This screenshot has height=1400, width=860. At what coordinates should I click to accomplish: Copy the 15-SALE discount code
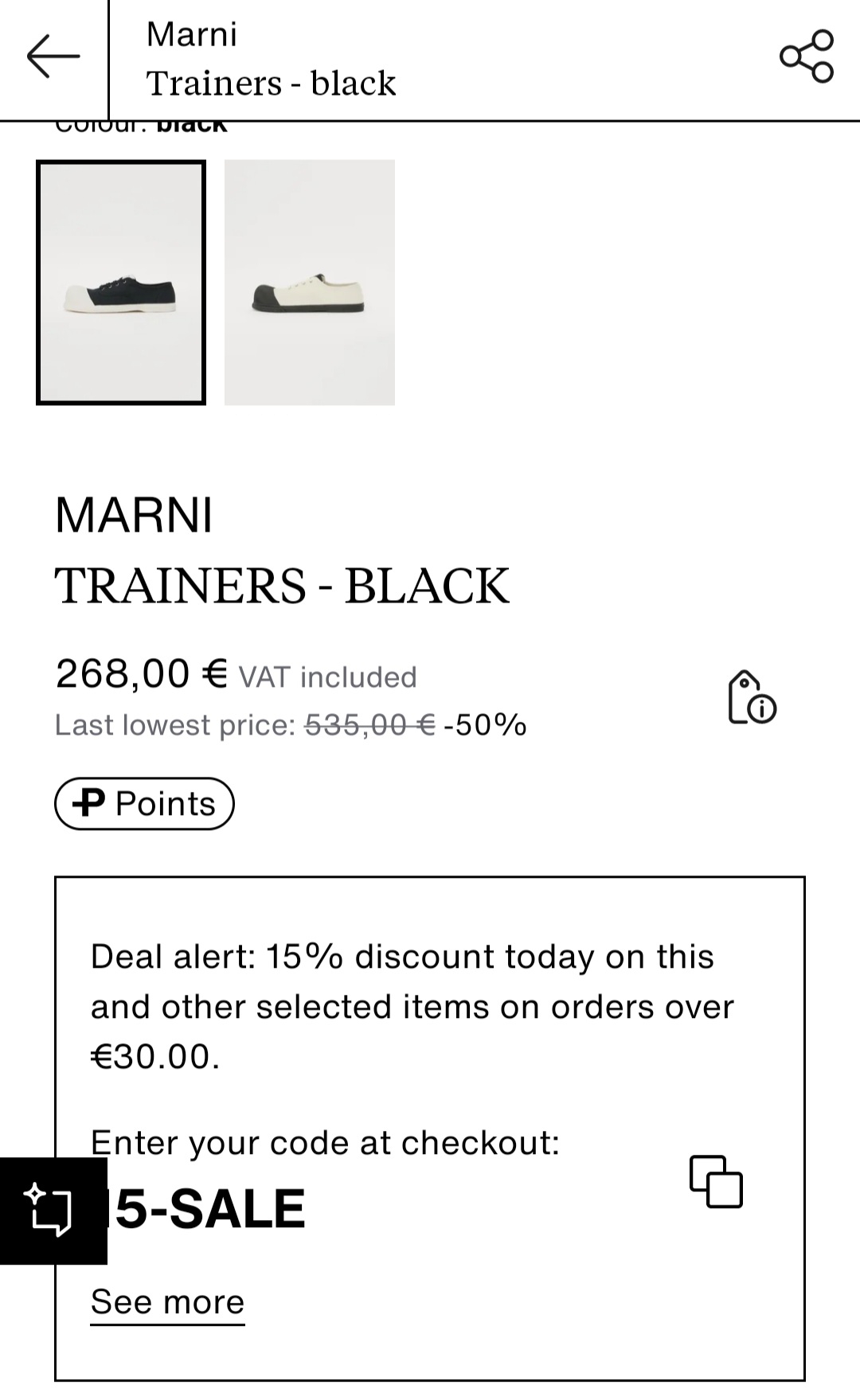point(716,1181)
